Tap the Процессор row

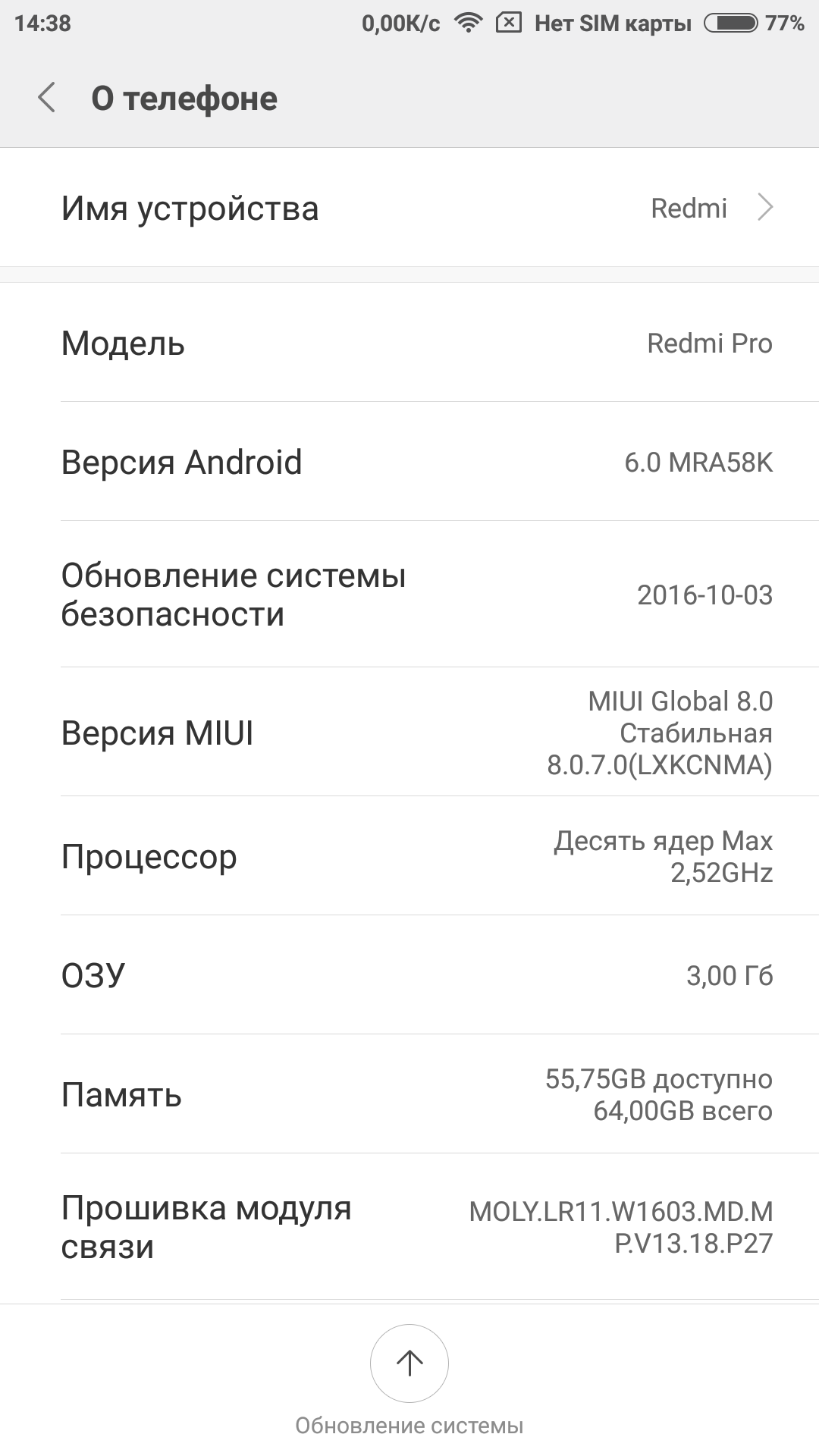(409, 856)
